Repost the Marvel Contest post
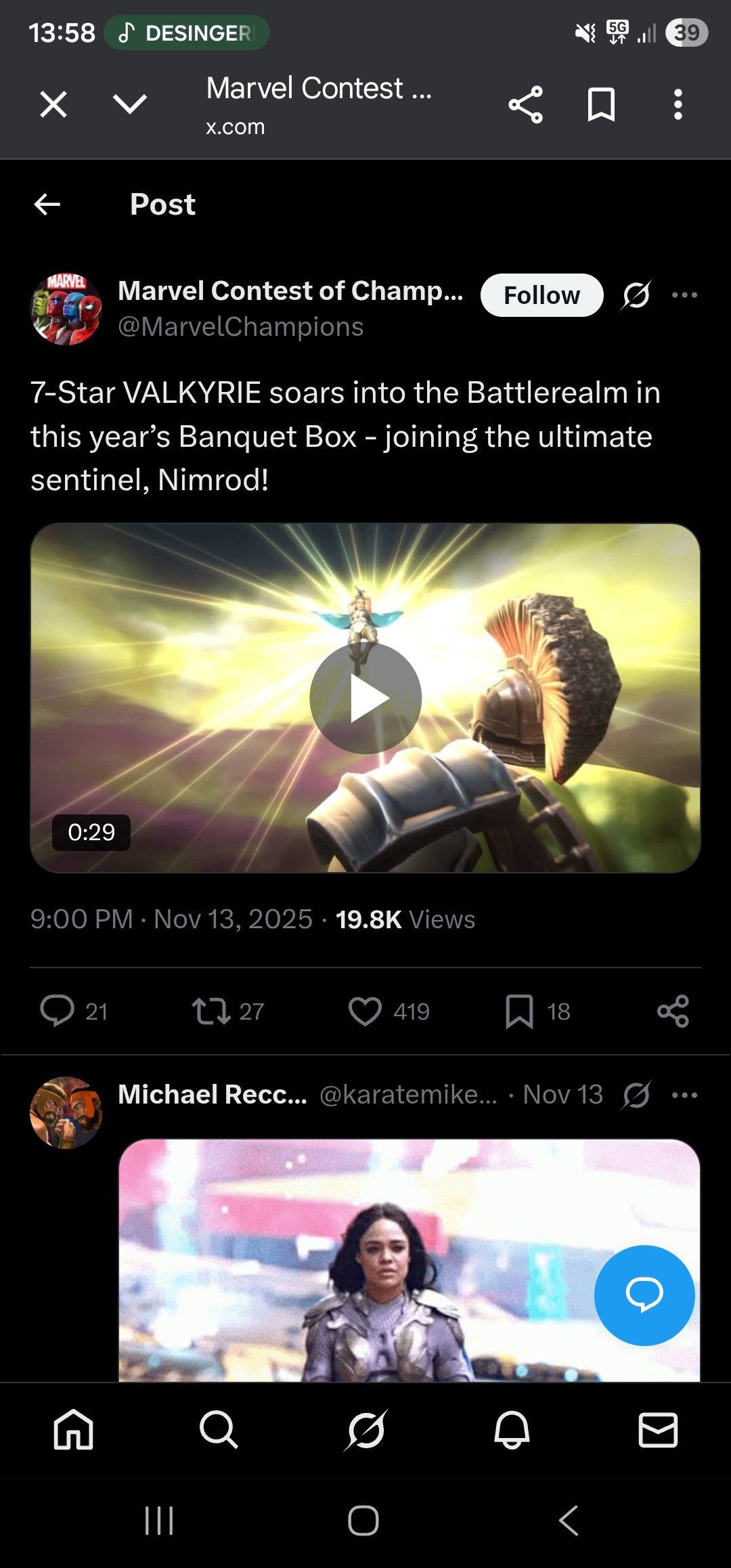Screen dimensions: 731x1568 pyautogui.click(x=211, y=1011)
